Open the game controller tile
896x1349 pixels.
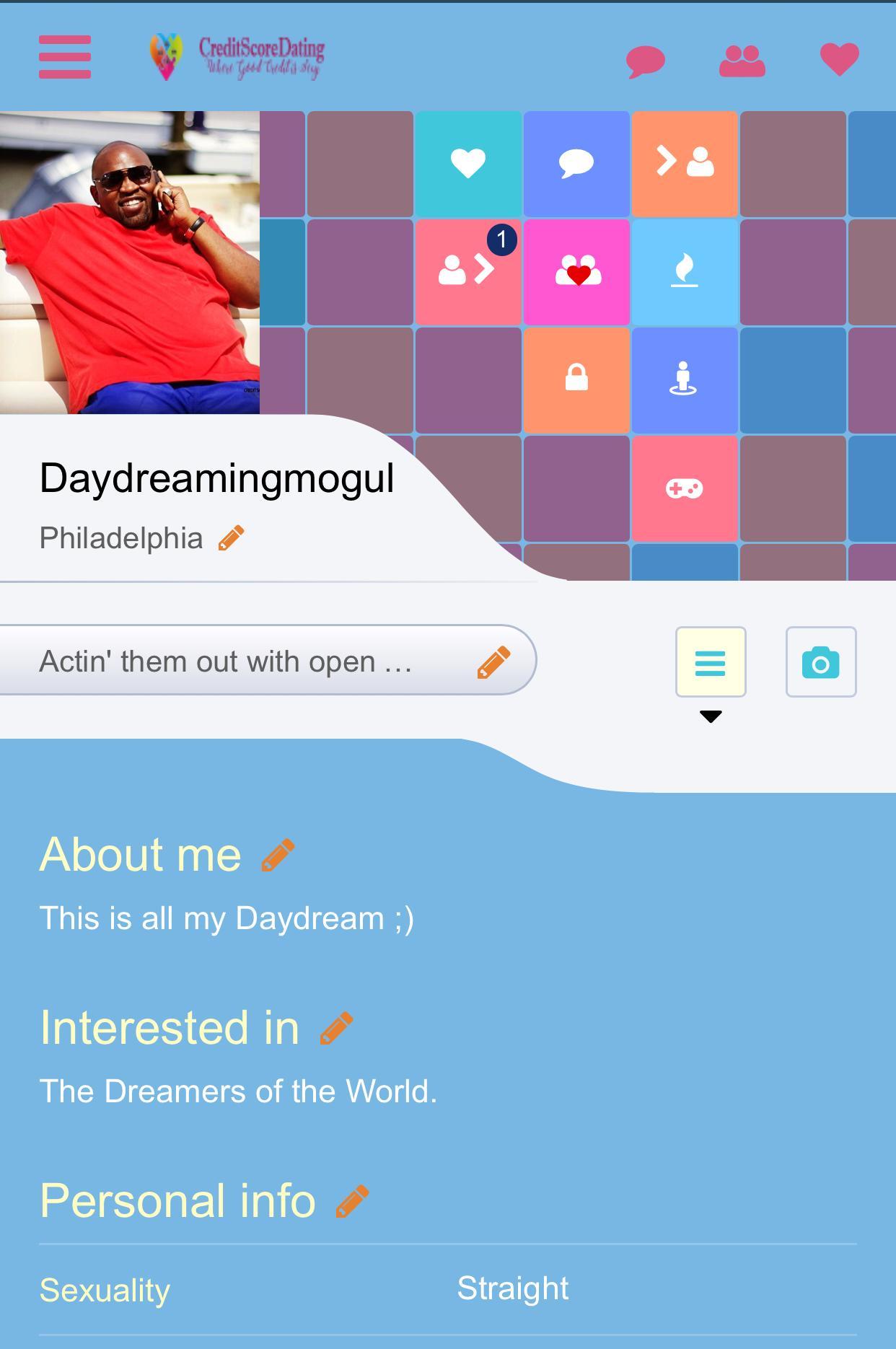tap(685, 488)
